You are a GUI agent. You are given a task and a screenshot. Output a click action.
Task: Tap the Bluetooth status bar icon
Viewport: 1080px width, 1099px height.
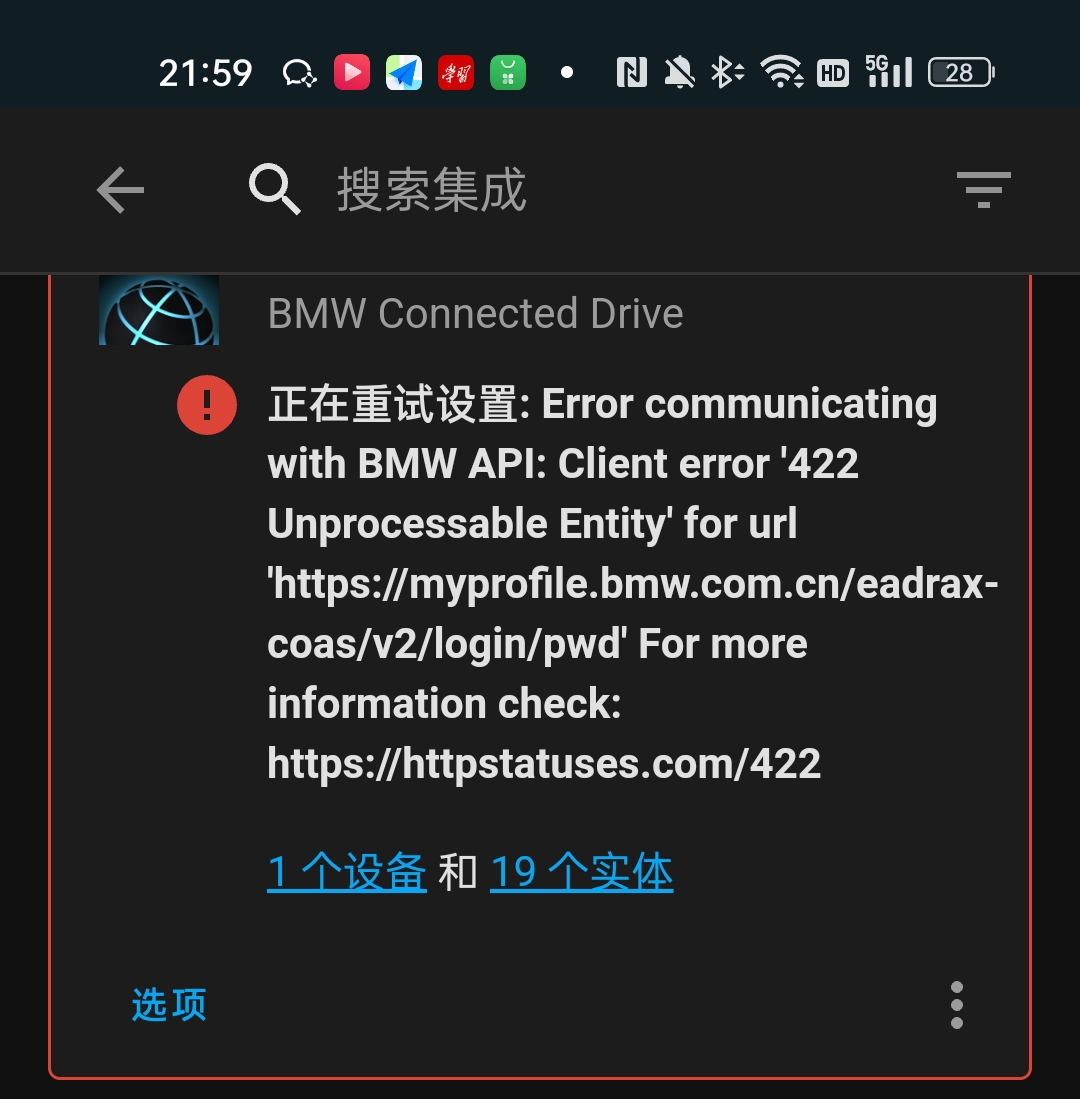729,71
